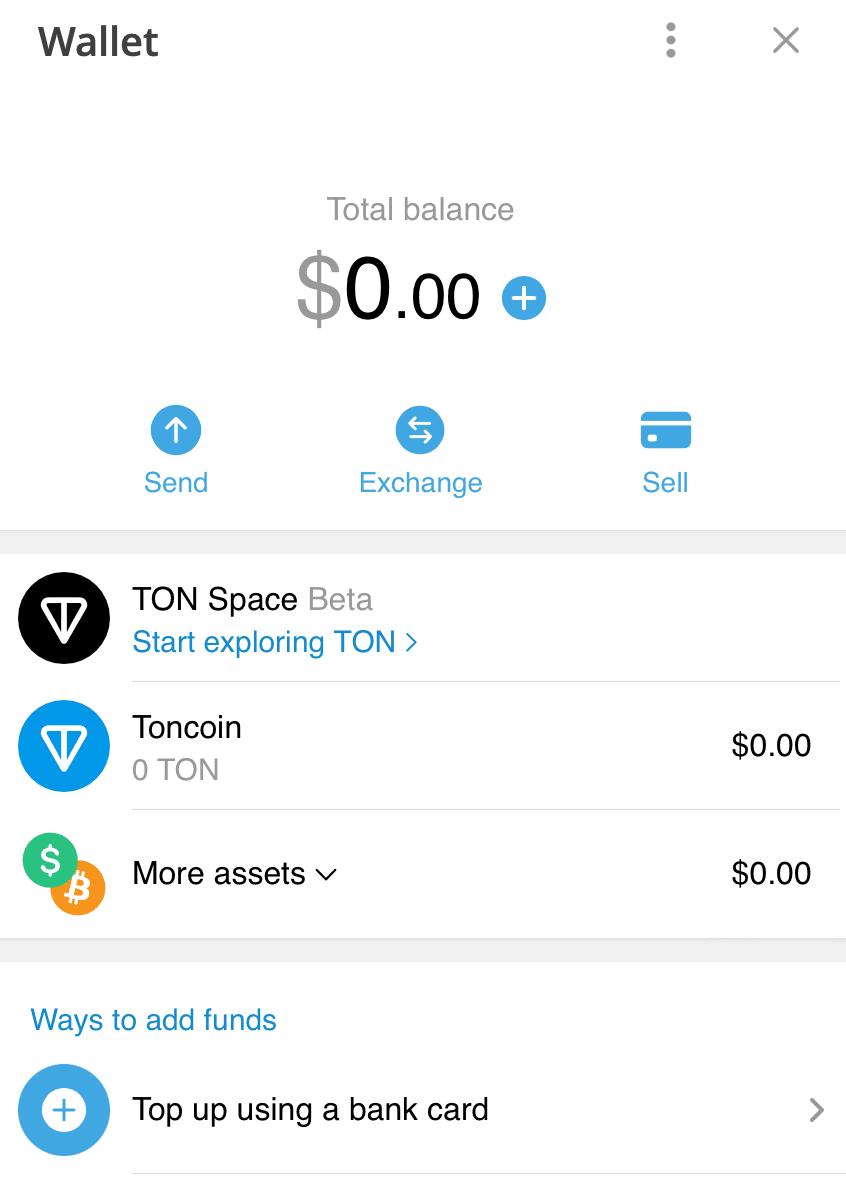Tap the blue plus next to balance
Viewport: 846px width, 1182px height.
tap(523, 297)
